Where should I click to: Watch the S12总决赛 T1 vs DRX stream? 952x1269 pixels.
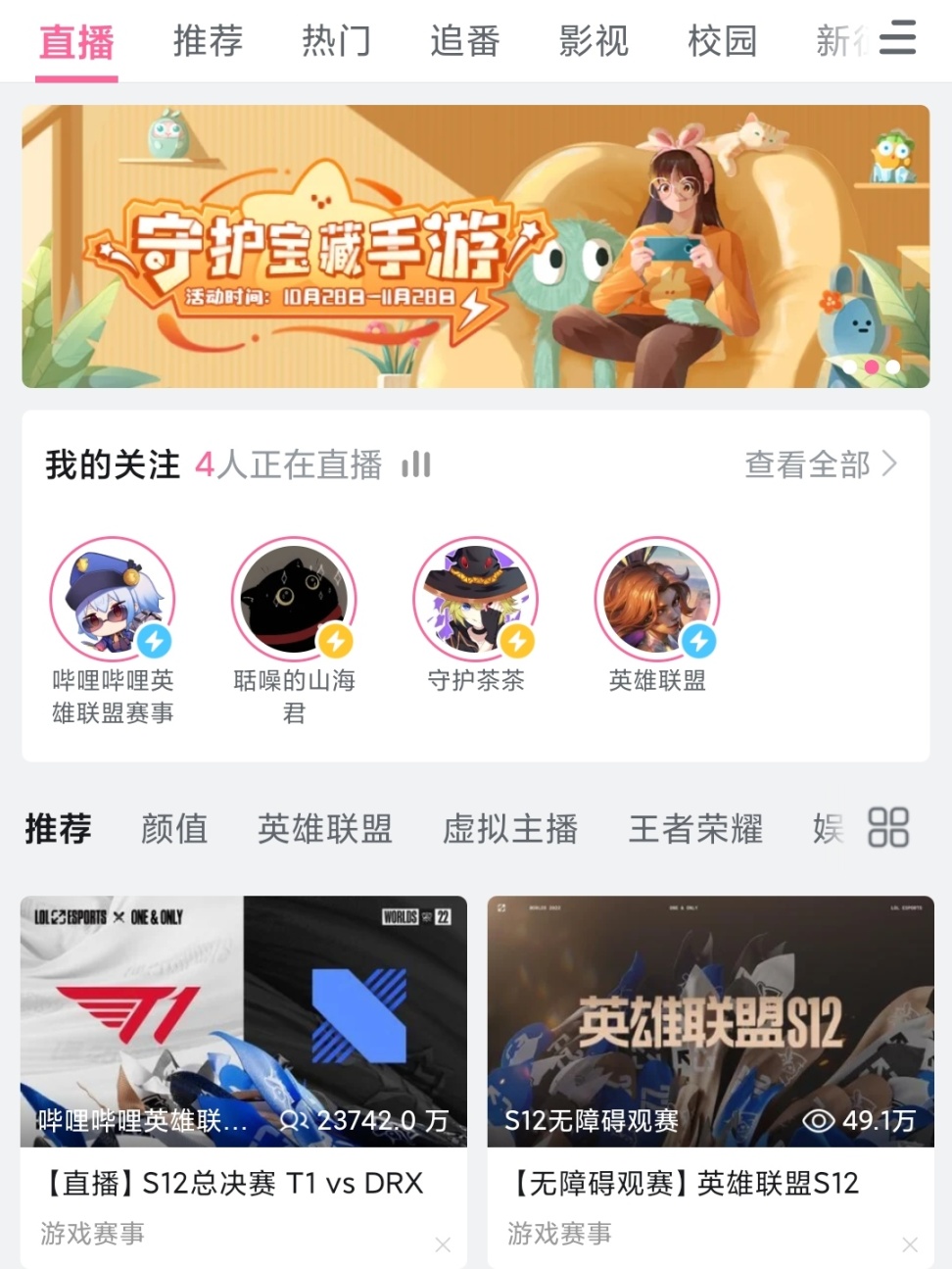[x=243, y=1021]
